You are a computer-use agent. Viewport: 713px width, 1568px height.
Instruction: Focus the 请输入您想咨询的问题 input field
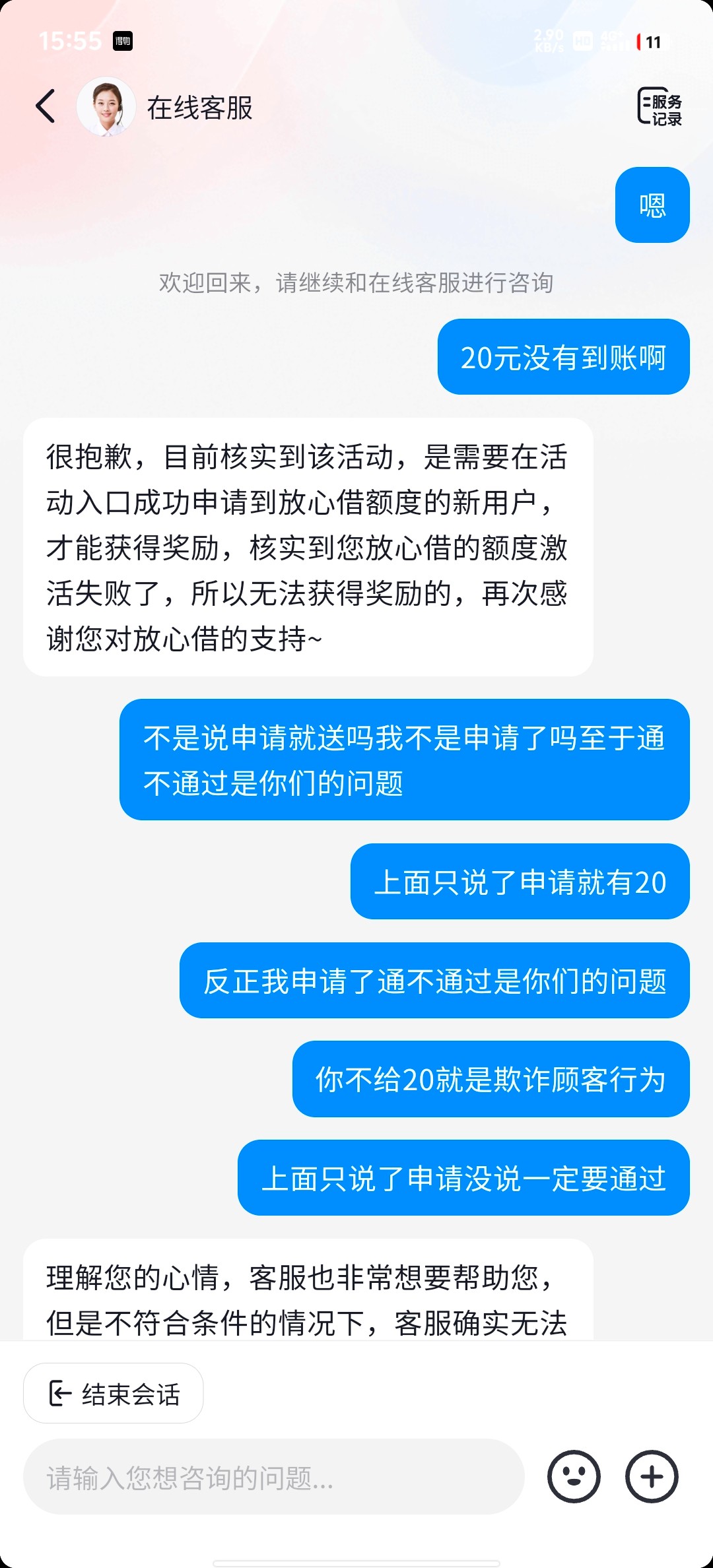[x=273, y=1477]
